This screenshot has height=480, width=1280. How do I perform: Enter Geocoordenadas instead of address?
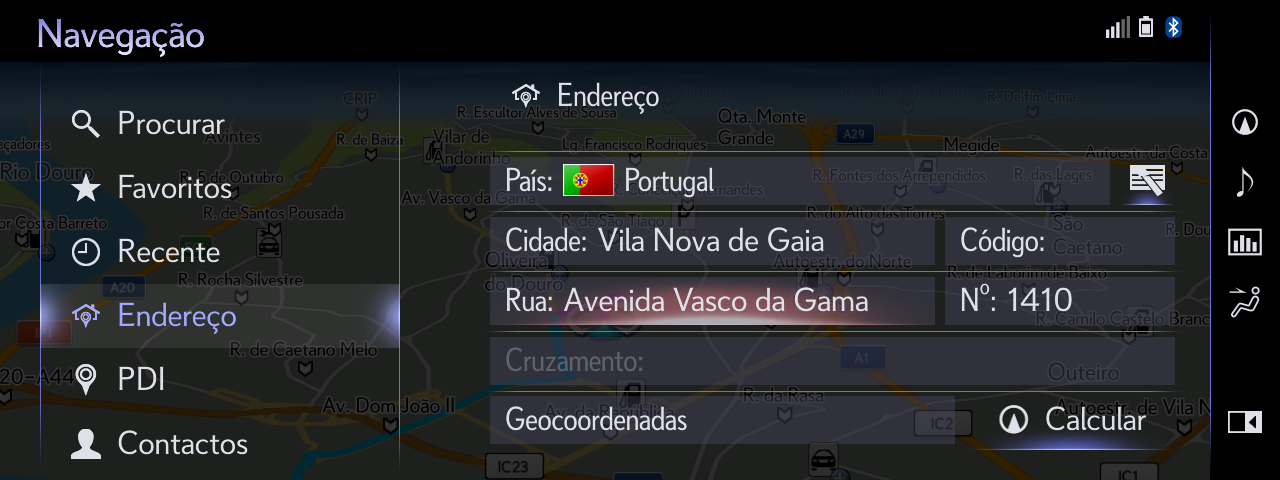pos(720,420)
